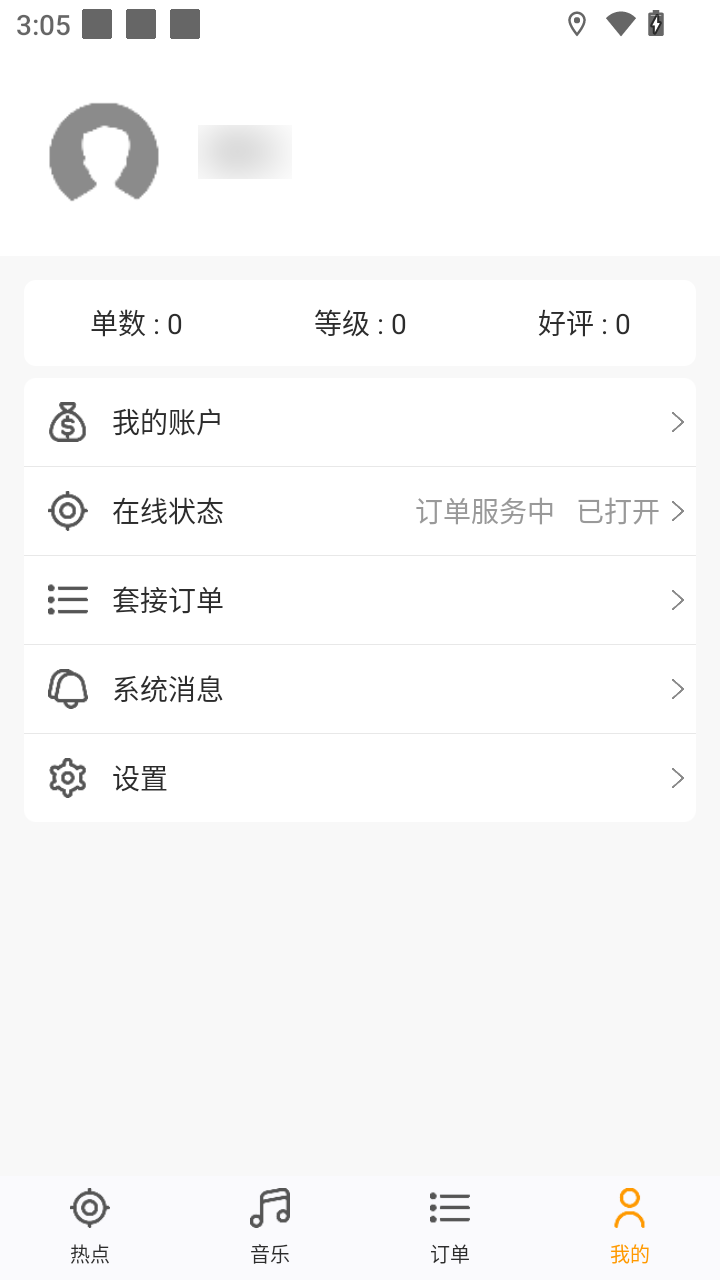
Task: Select the 我的 tab
Action: pyautogui.click(x=630, y=1226)
